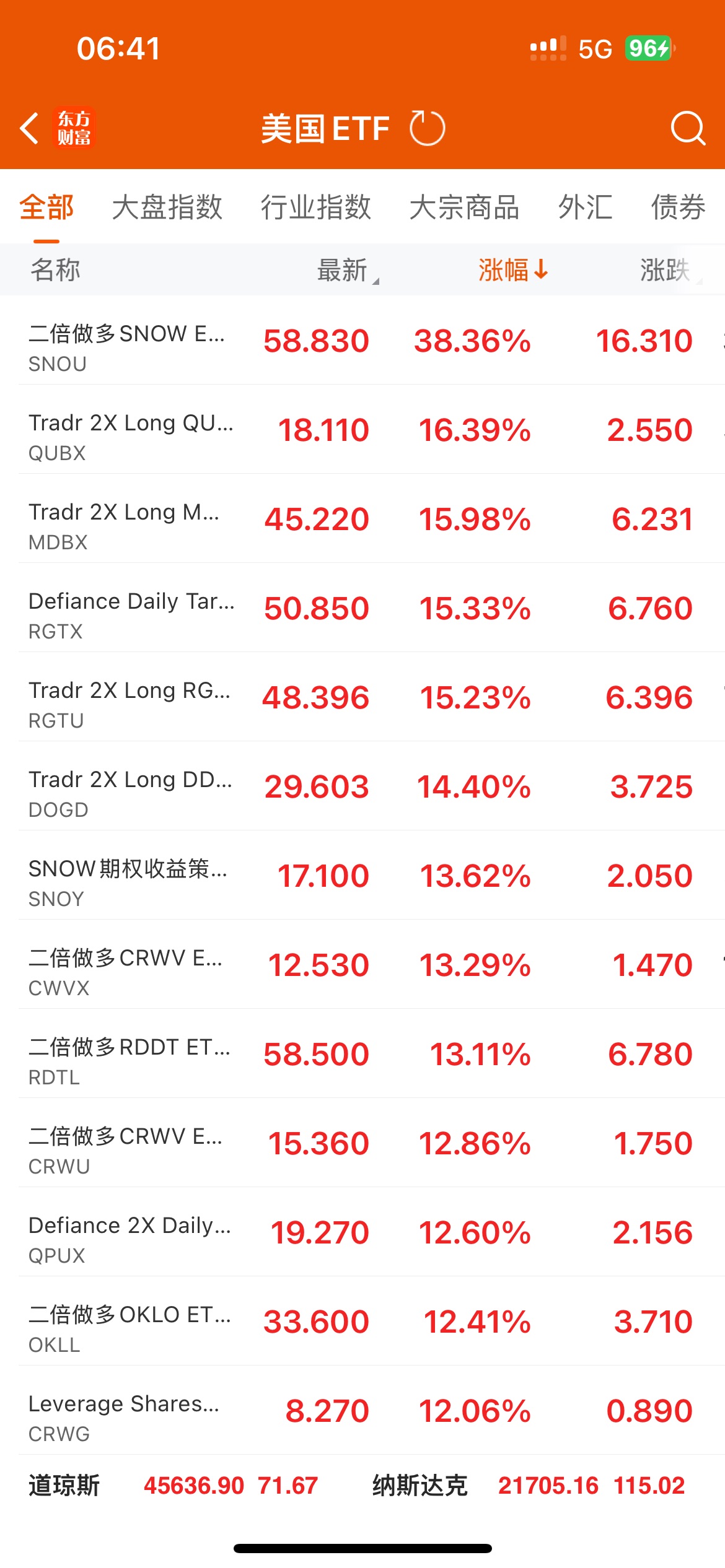Open the SNOU ETF row

point(362,340)
